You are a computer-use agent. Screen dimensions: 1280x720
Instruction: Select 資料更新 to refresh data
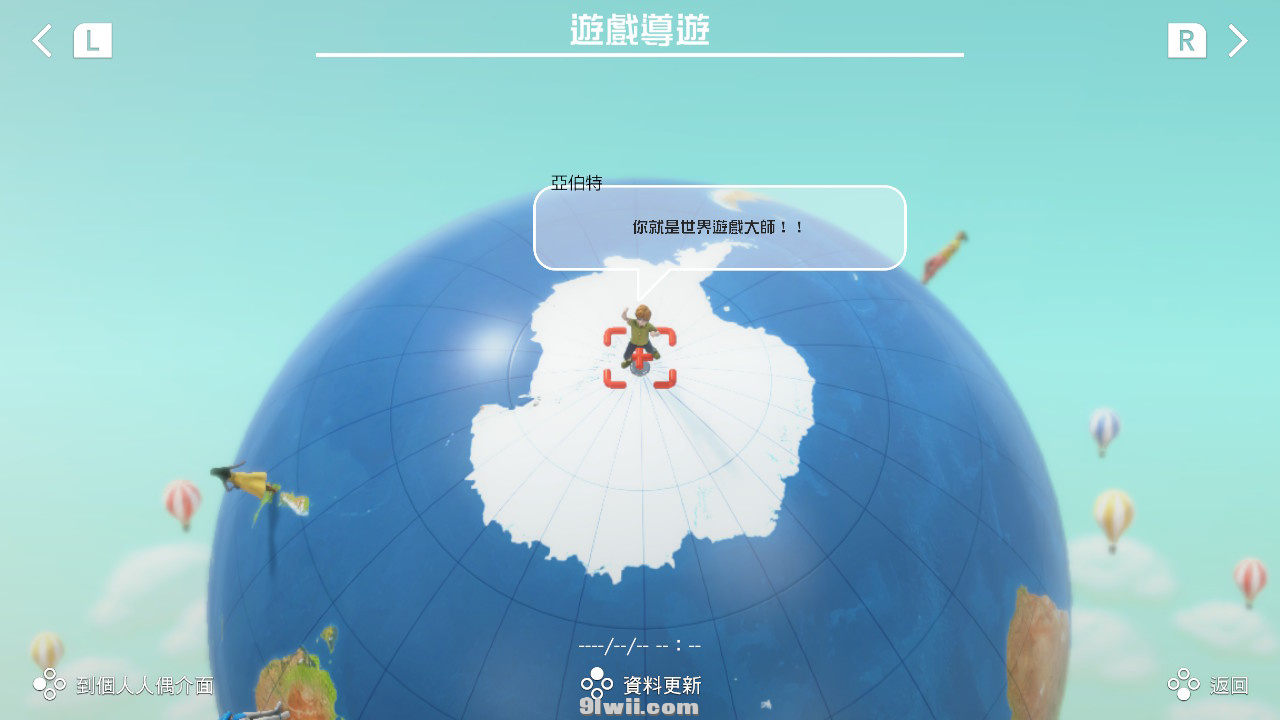642,685
